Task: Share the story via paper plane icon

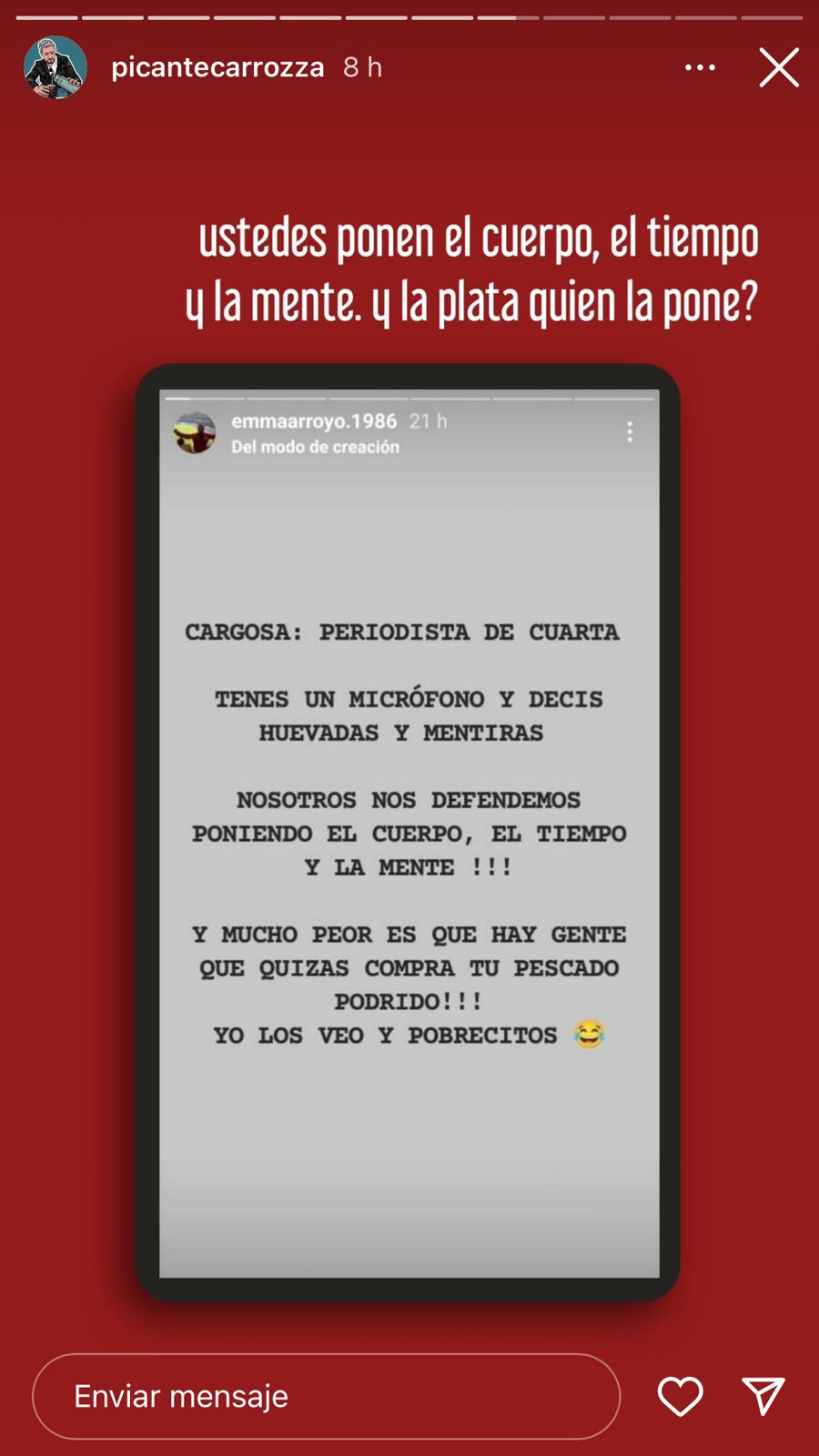Action: click(763, 1396)
